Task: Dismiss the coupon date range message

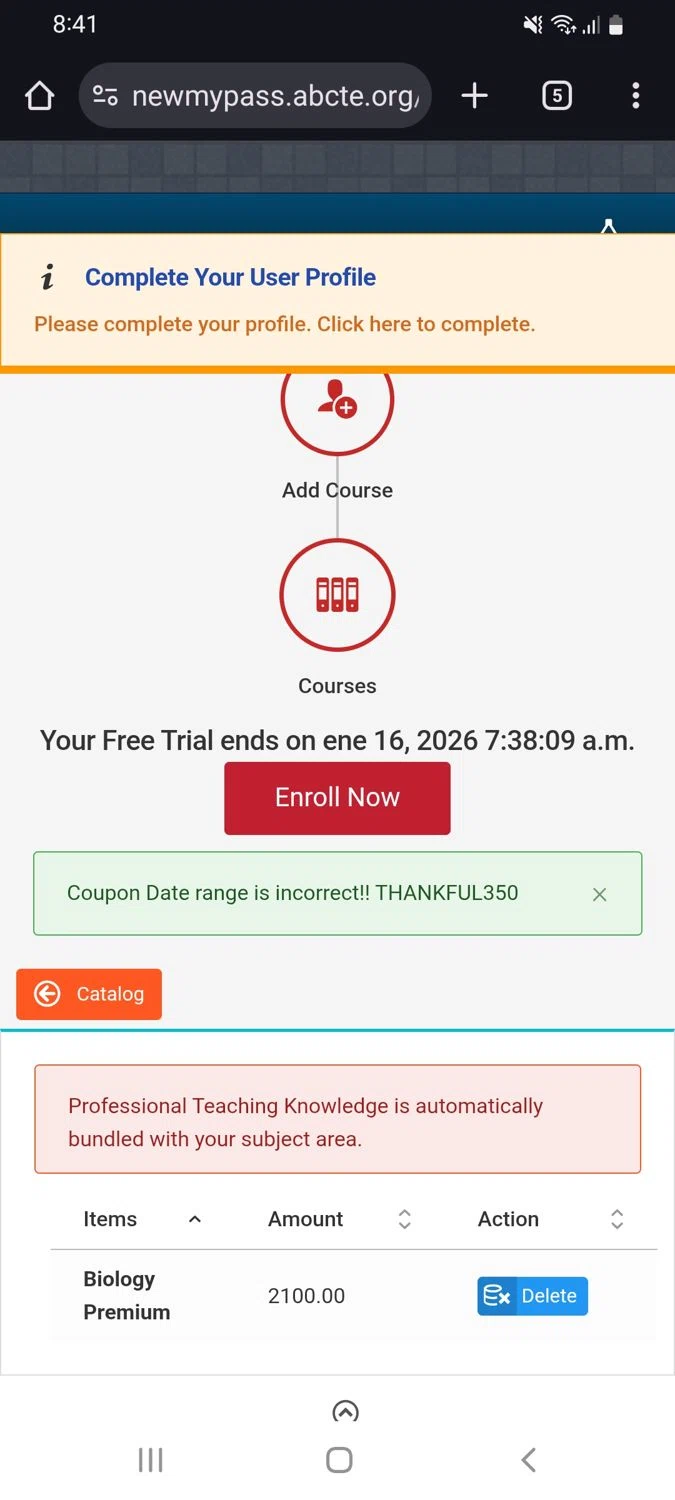Action: click(599, 895)
